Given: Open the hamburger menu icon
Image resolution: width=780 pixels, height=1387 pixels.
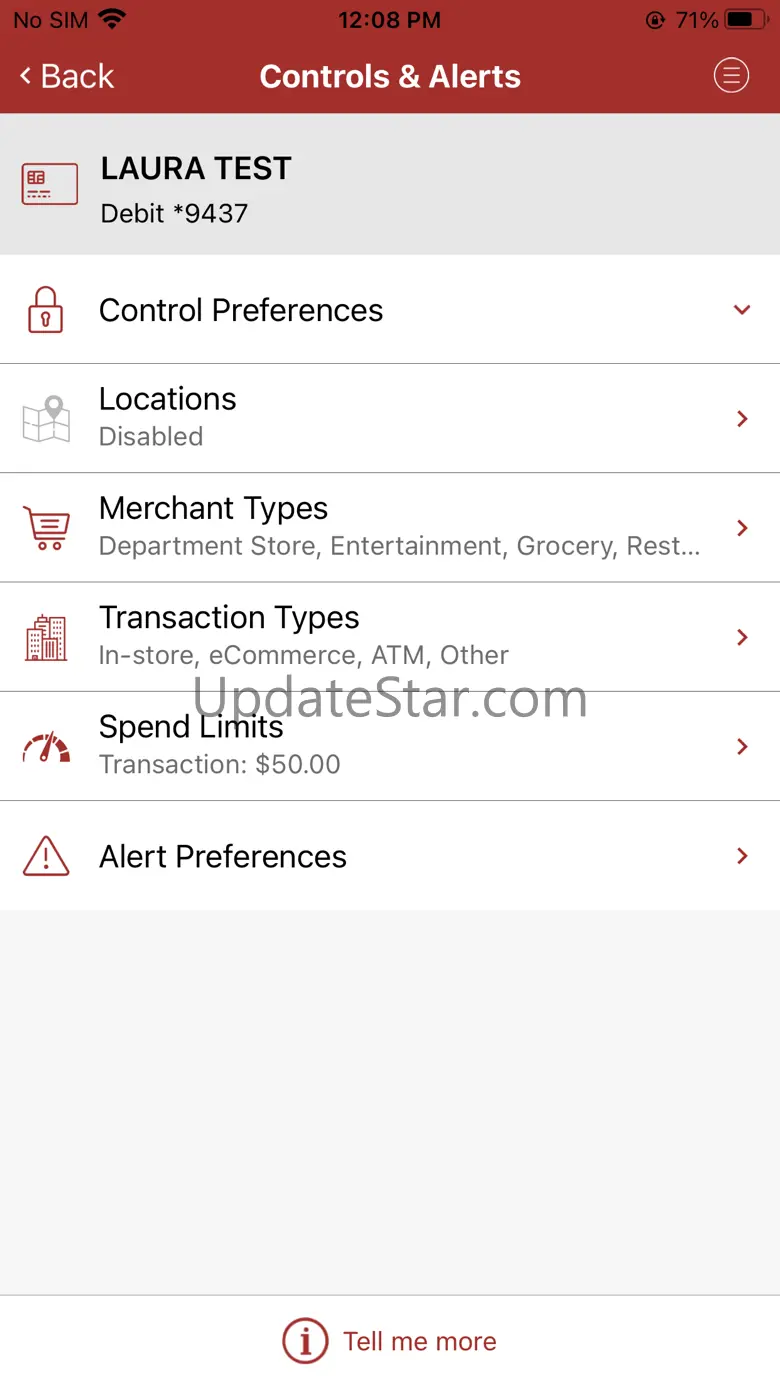Looking at the screenshot, I should point(731,75).
